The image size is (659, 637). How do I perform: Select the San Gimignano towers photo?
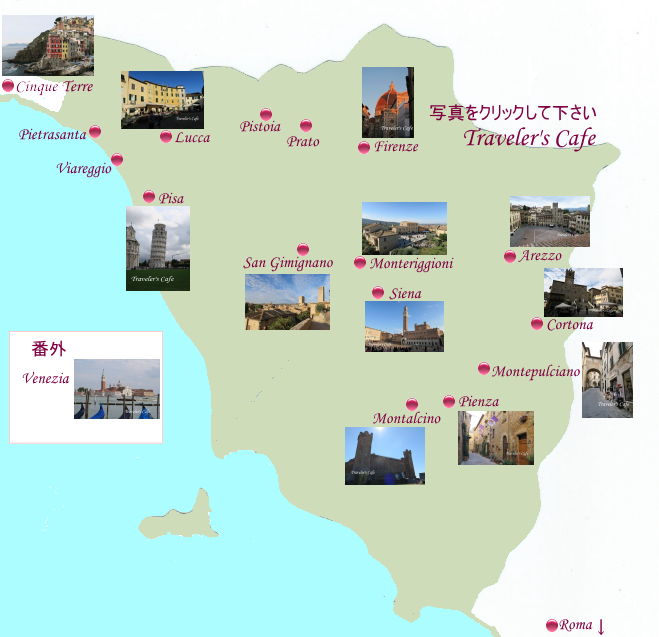[287, 302]
